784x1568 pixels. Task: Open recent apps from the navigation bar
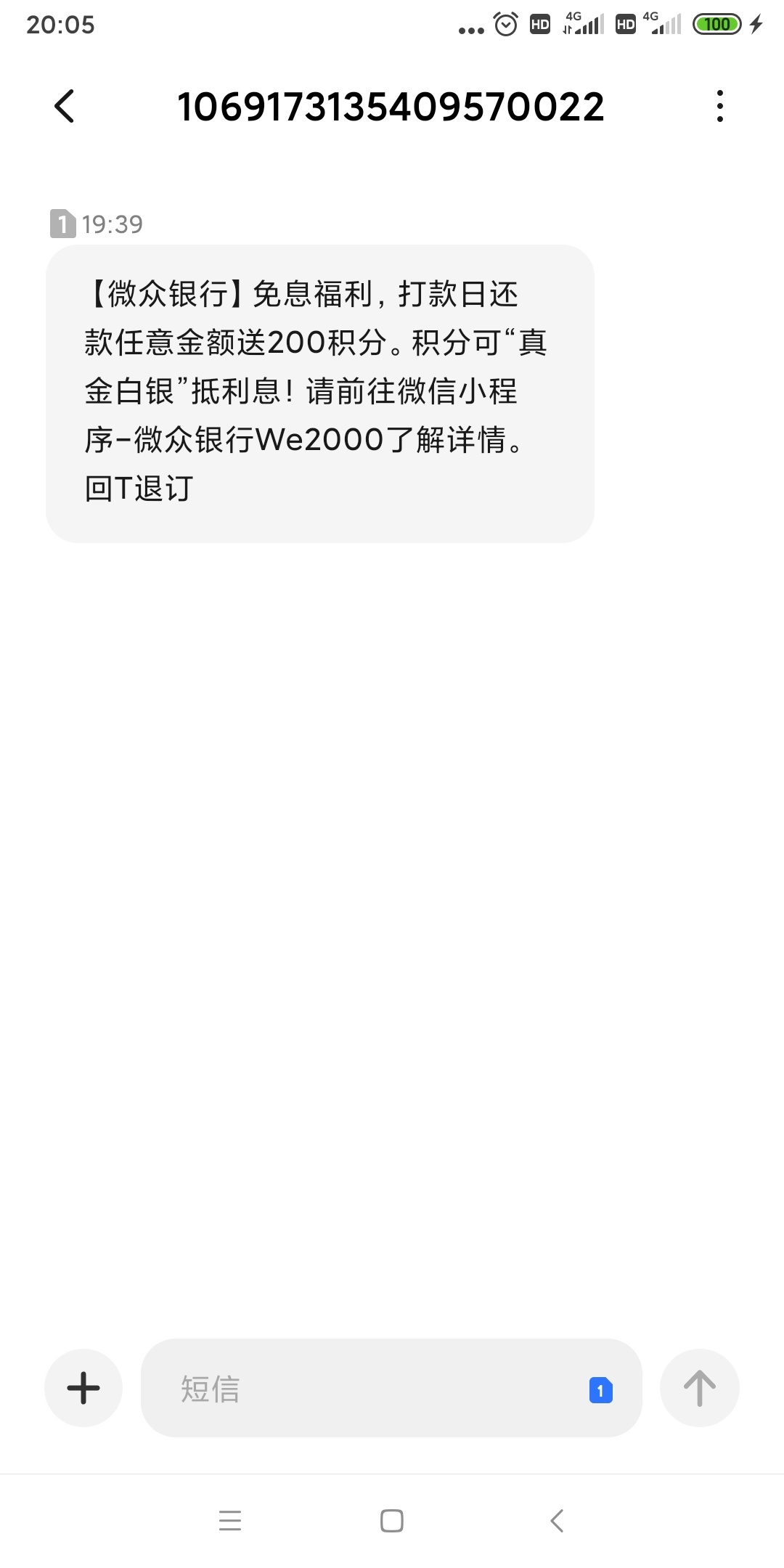(x=230, y=1520)
